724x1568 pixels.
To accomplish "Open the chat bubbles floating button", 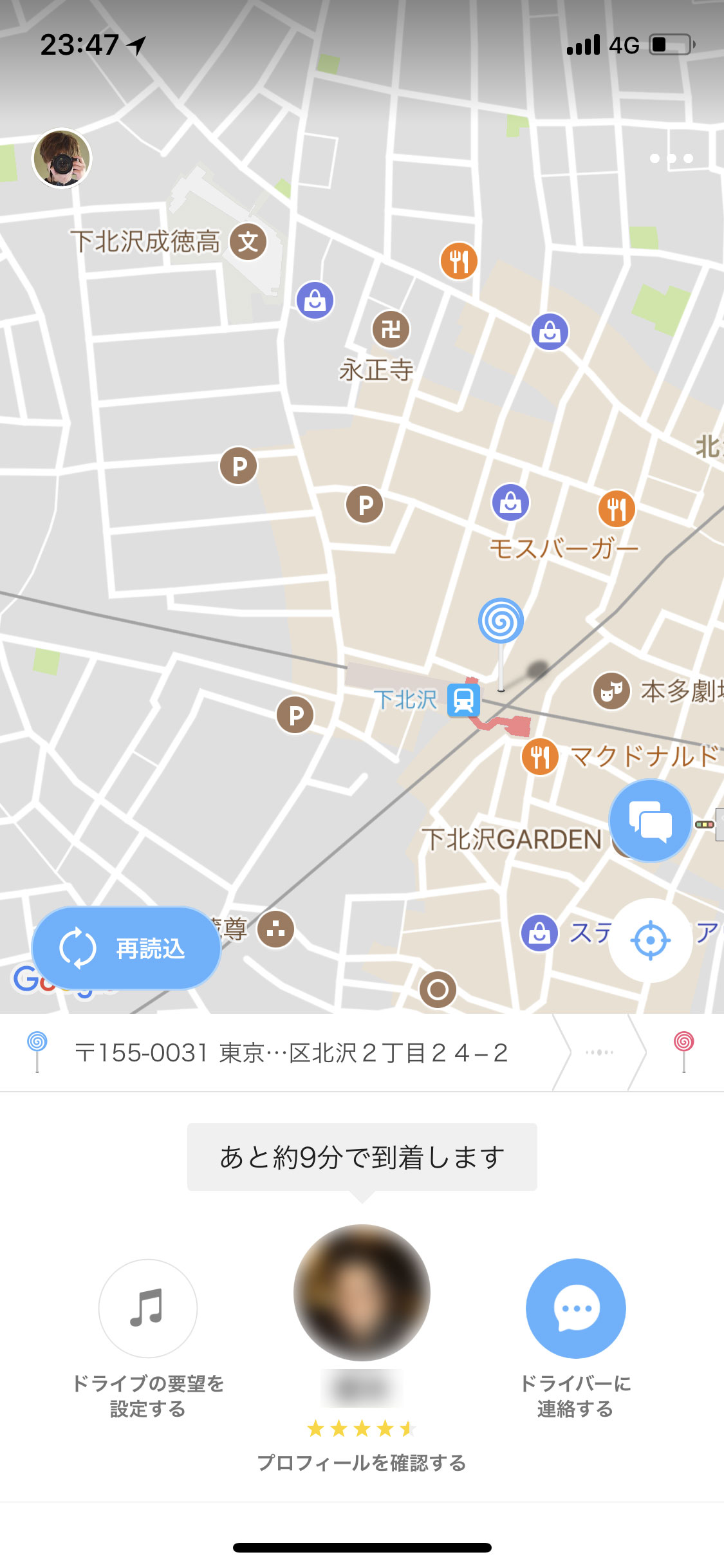I will tap(650, 821).
